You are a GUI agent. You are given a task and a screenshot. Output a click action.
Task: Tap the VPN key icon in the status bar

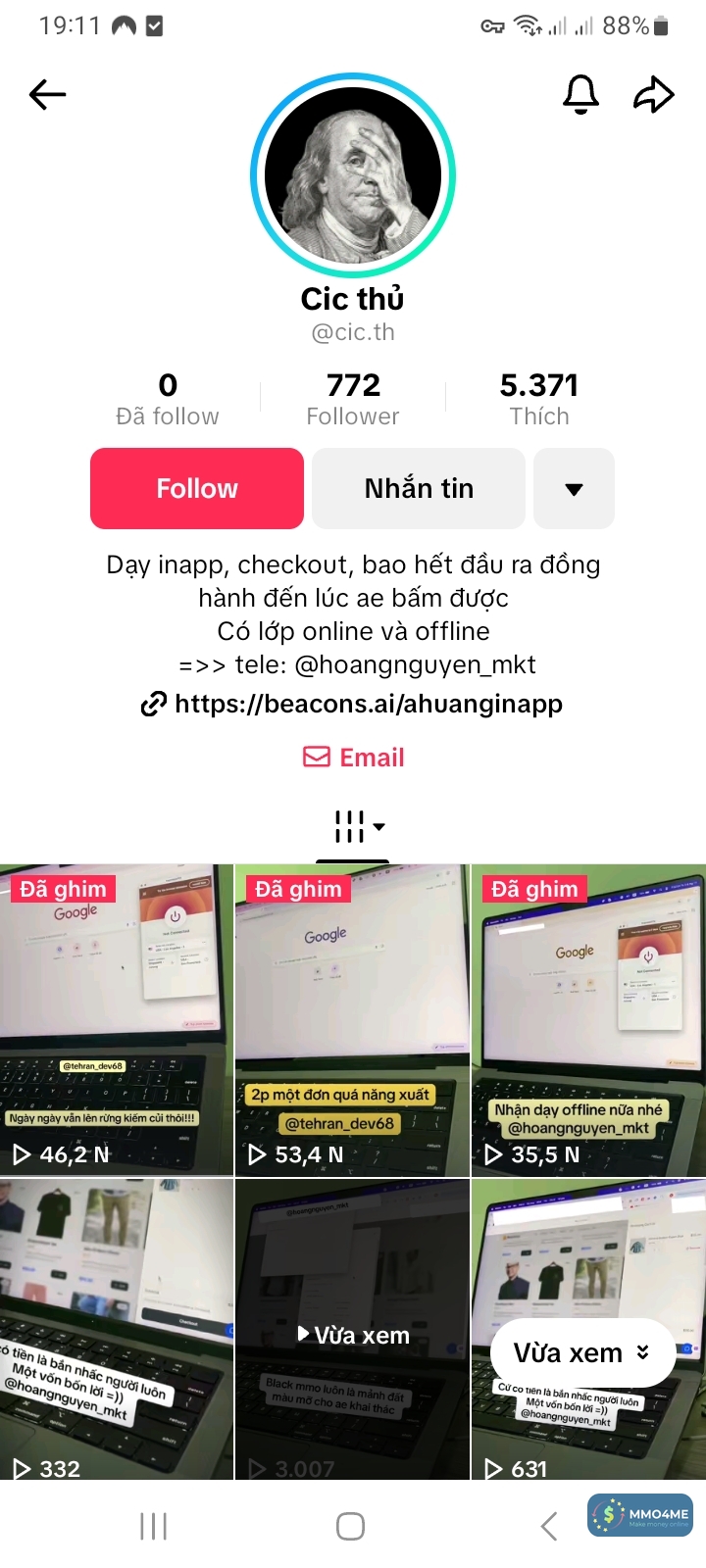[493, 26]
